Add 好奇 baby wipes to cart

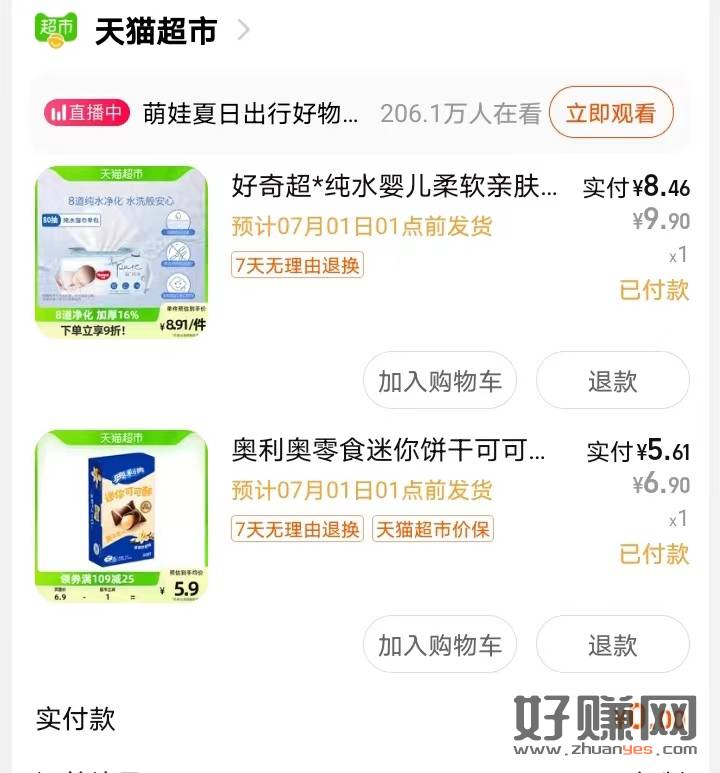click(439, 381)
